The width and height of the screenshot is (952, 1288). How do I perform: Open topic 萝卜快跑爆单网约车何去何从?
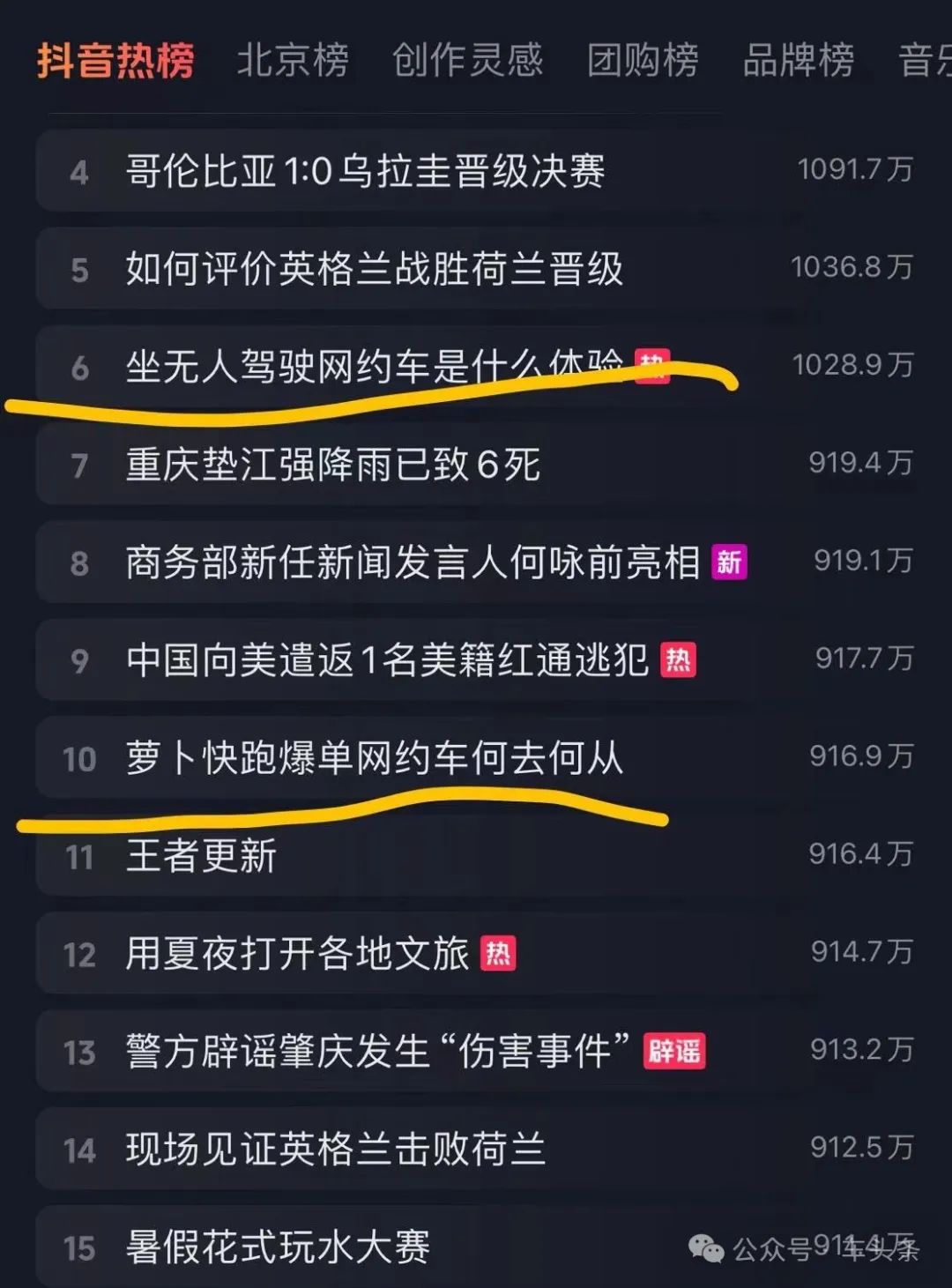point(374,758)
